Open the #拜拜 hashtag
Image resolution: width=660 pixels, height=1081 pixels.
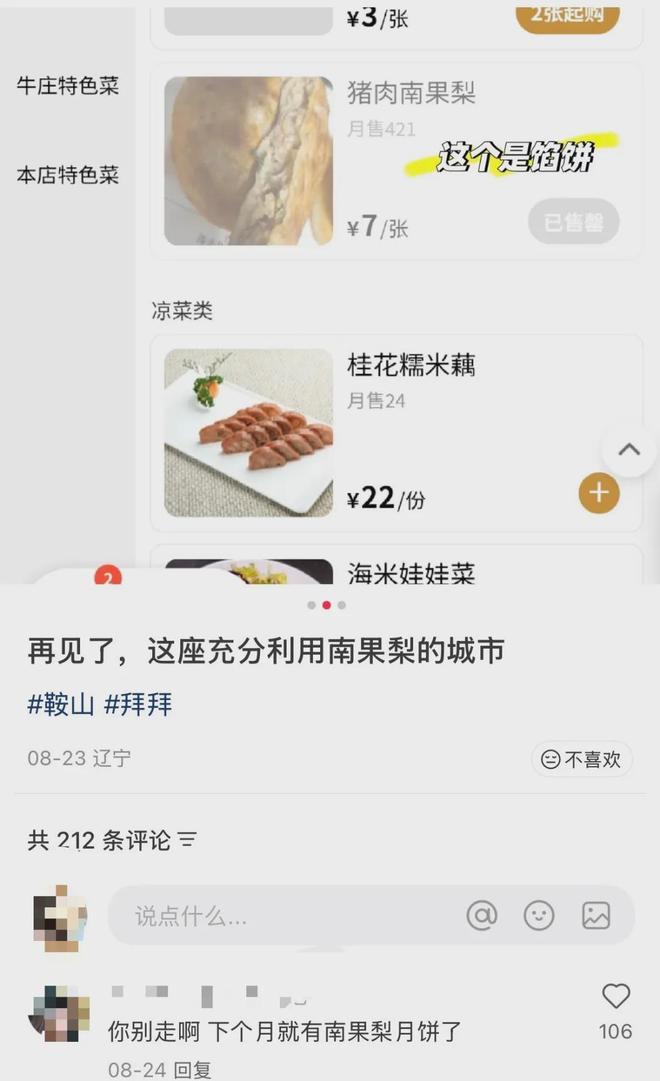(138, 704)
